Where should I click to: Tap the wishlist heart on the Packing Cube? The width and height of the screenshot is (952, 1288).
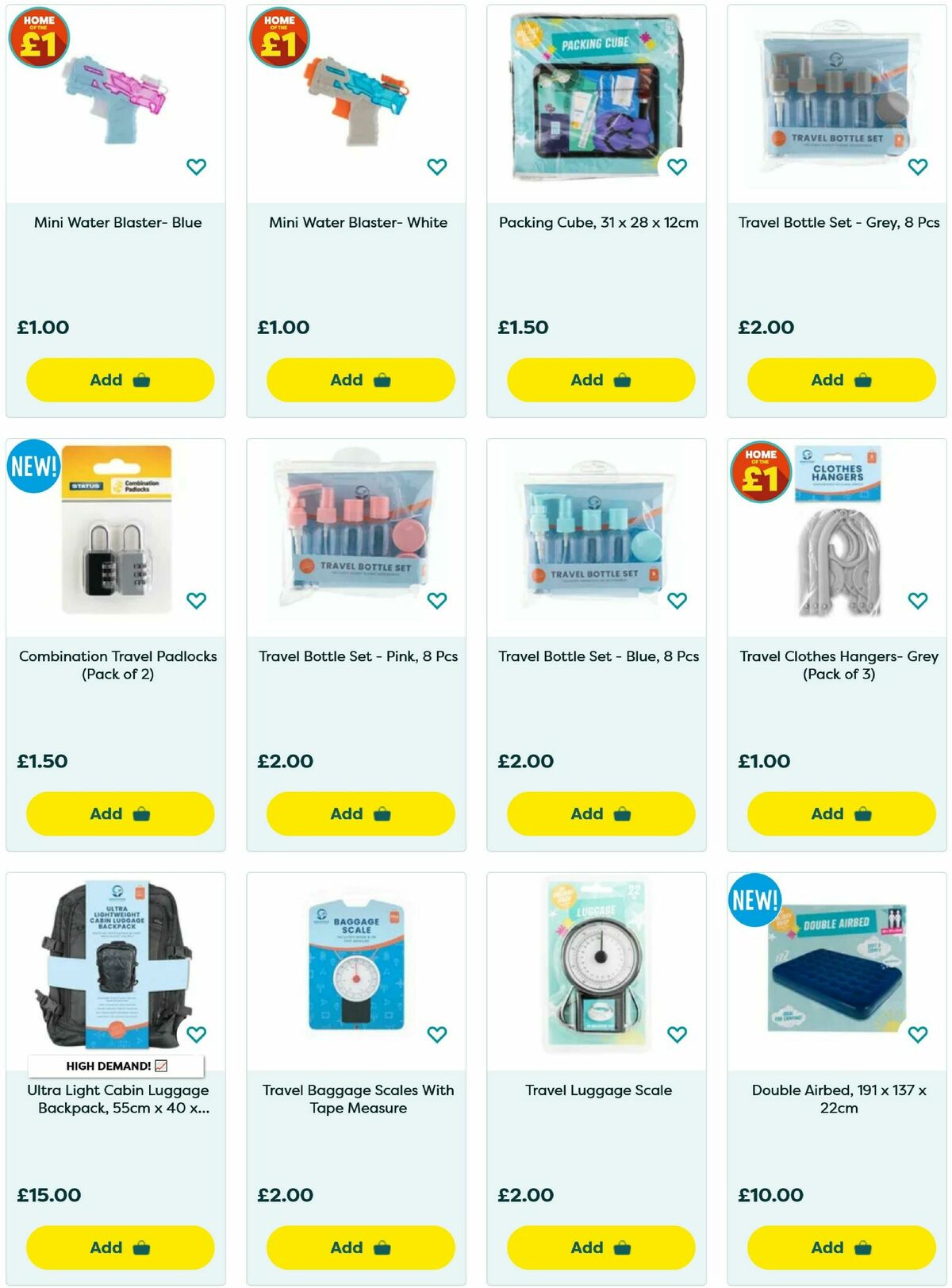coord(676,167)
